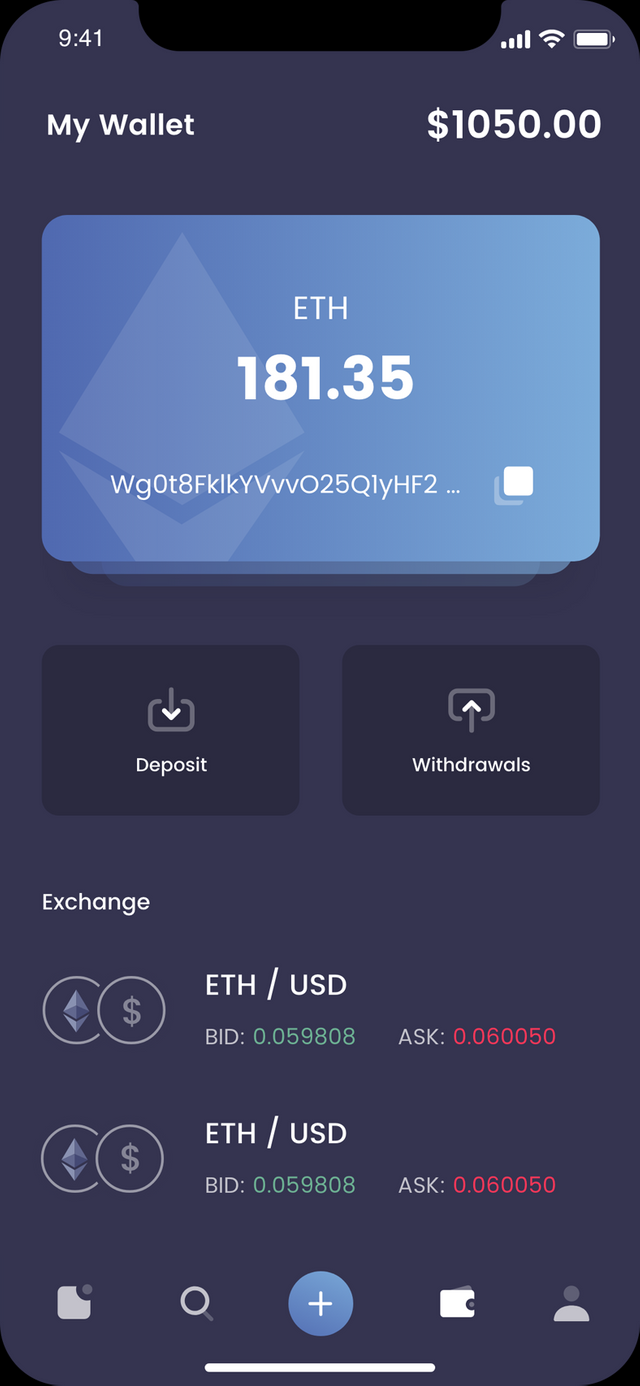Go to the profile tab
The width and height of the screenshot is (640, 1386).
pos(571,1304)
